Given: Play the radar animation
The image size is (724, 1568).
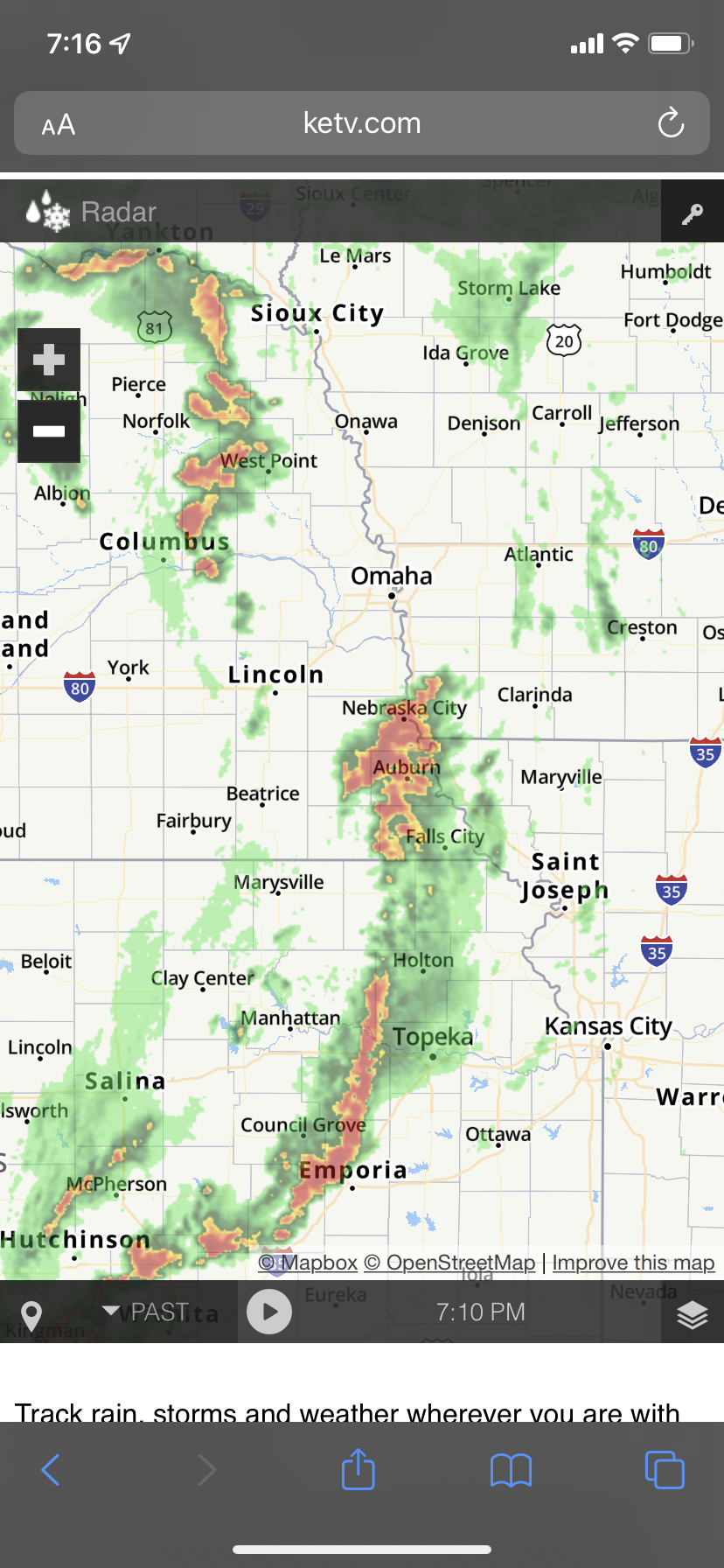Looking at the screenshot, I should pyautogui.click(x=269, y=1312).
